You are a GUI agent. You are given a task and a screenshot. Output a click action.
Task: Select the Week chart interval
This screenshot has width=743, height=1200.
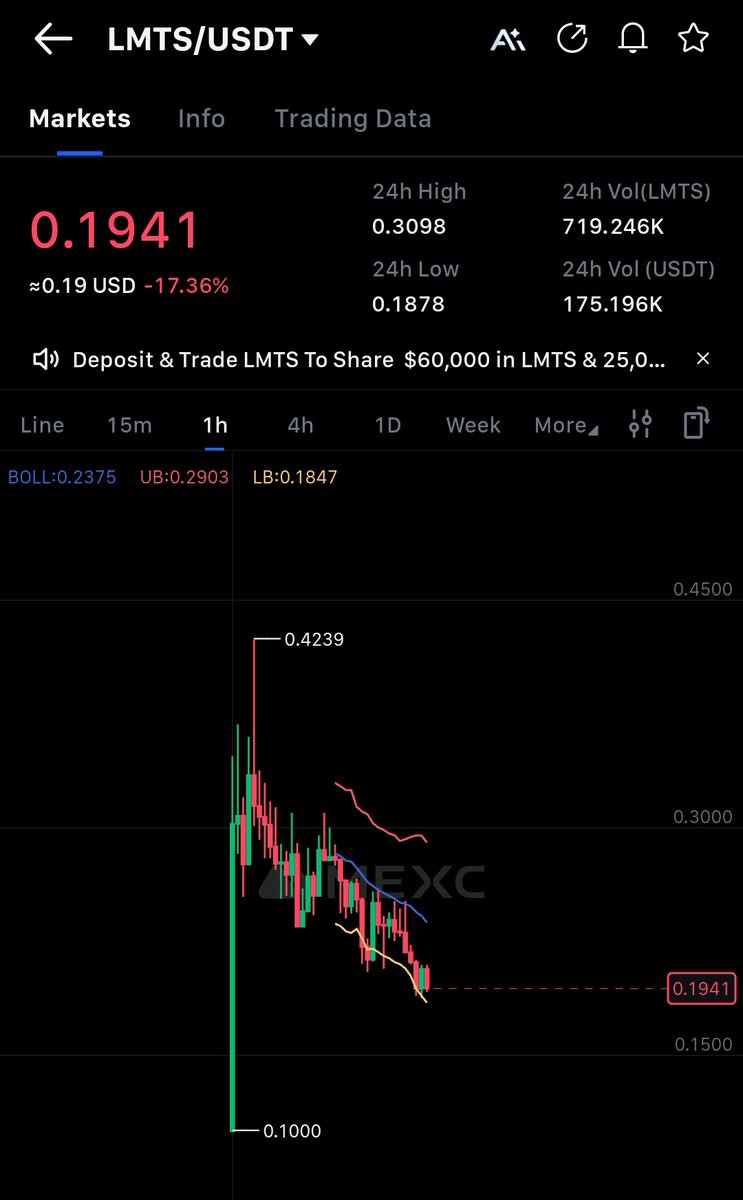pos(473,425)
